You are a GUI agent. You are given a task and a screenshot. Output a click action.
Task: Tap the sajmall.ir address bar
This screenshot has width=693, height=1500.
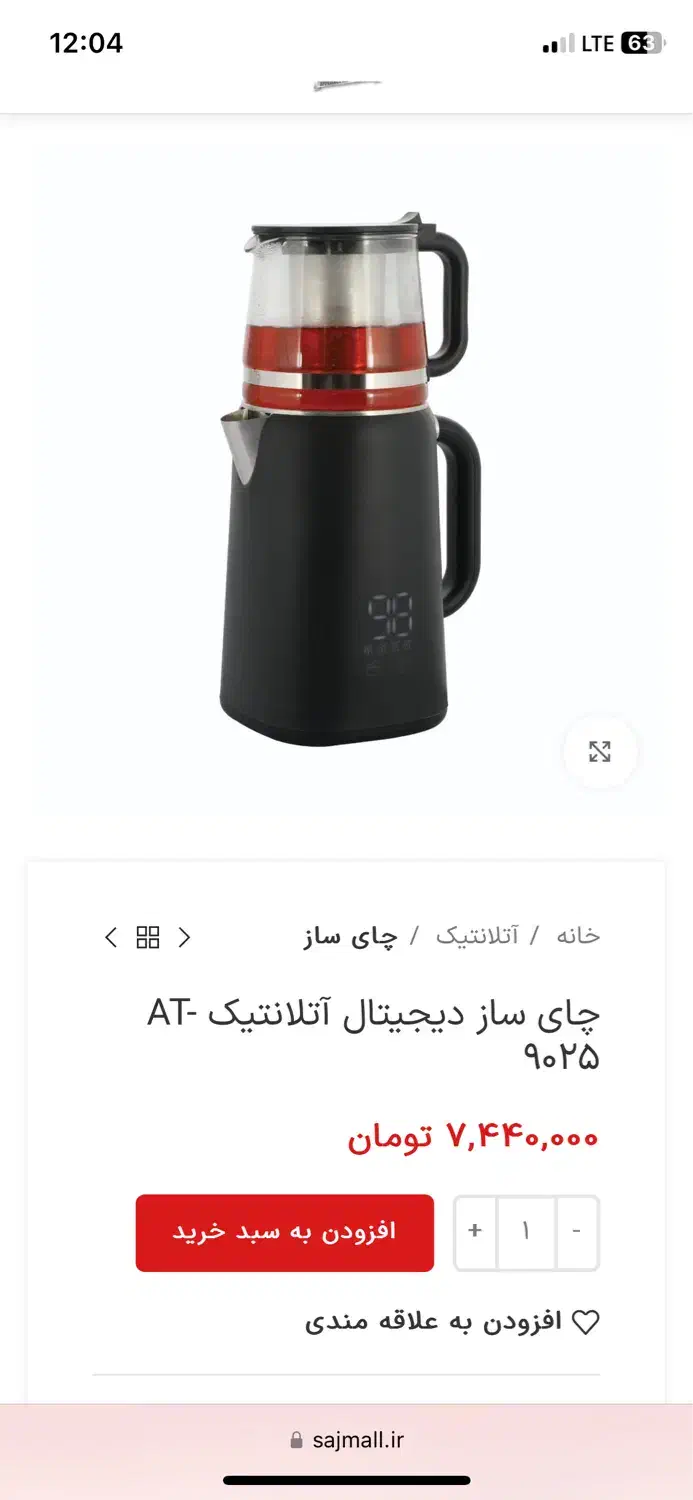tap(346, 1440)
